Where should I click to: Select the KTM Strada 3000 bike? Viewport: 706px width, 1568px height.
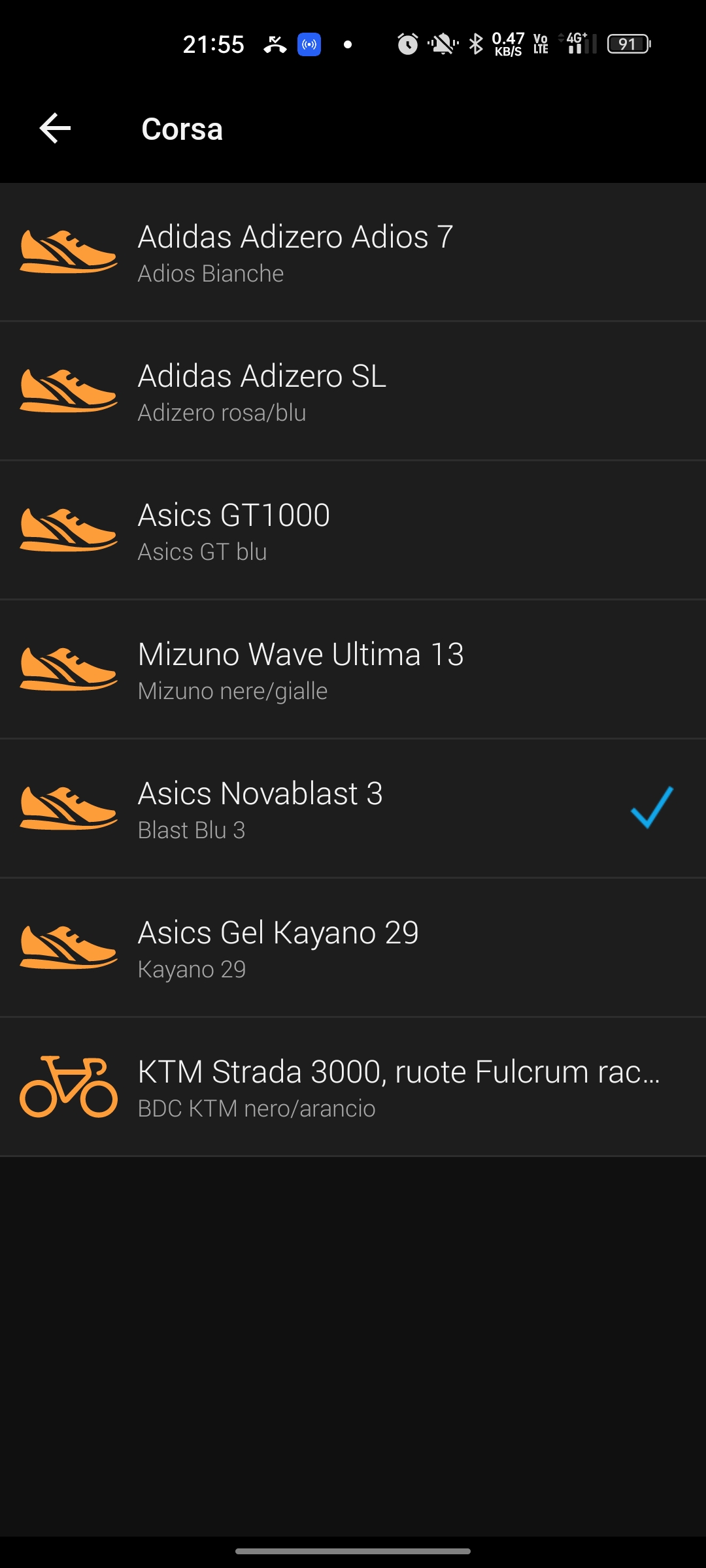coord(353,1087)
